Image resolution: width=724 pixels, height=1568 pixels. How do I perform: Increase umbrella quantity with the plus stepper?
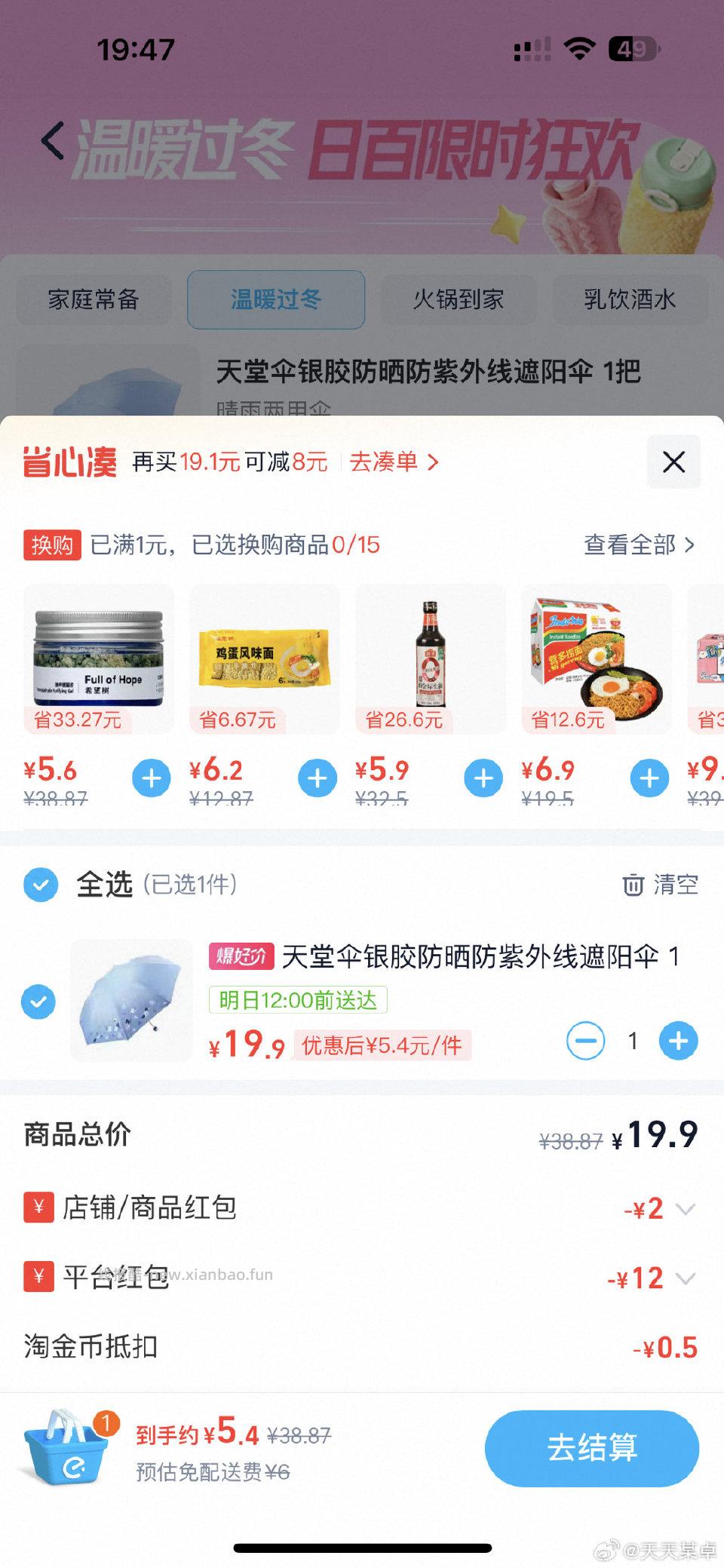point(677,1041)
